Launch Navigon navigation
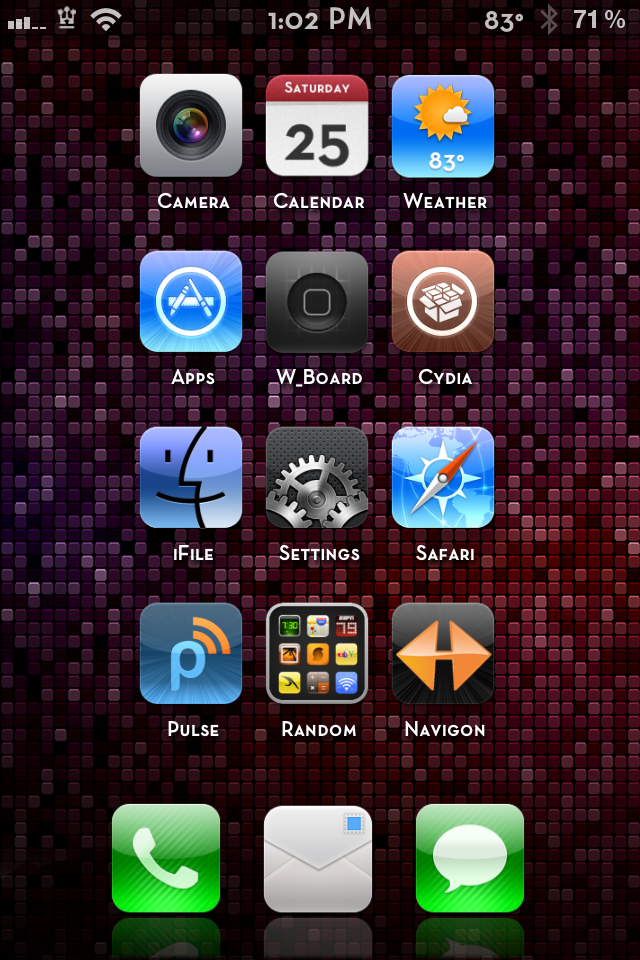640x960 pixels. [443, 653]
